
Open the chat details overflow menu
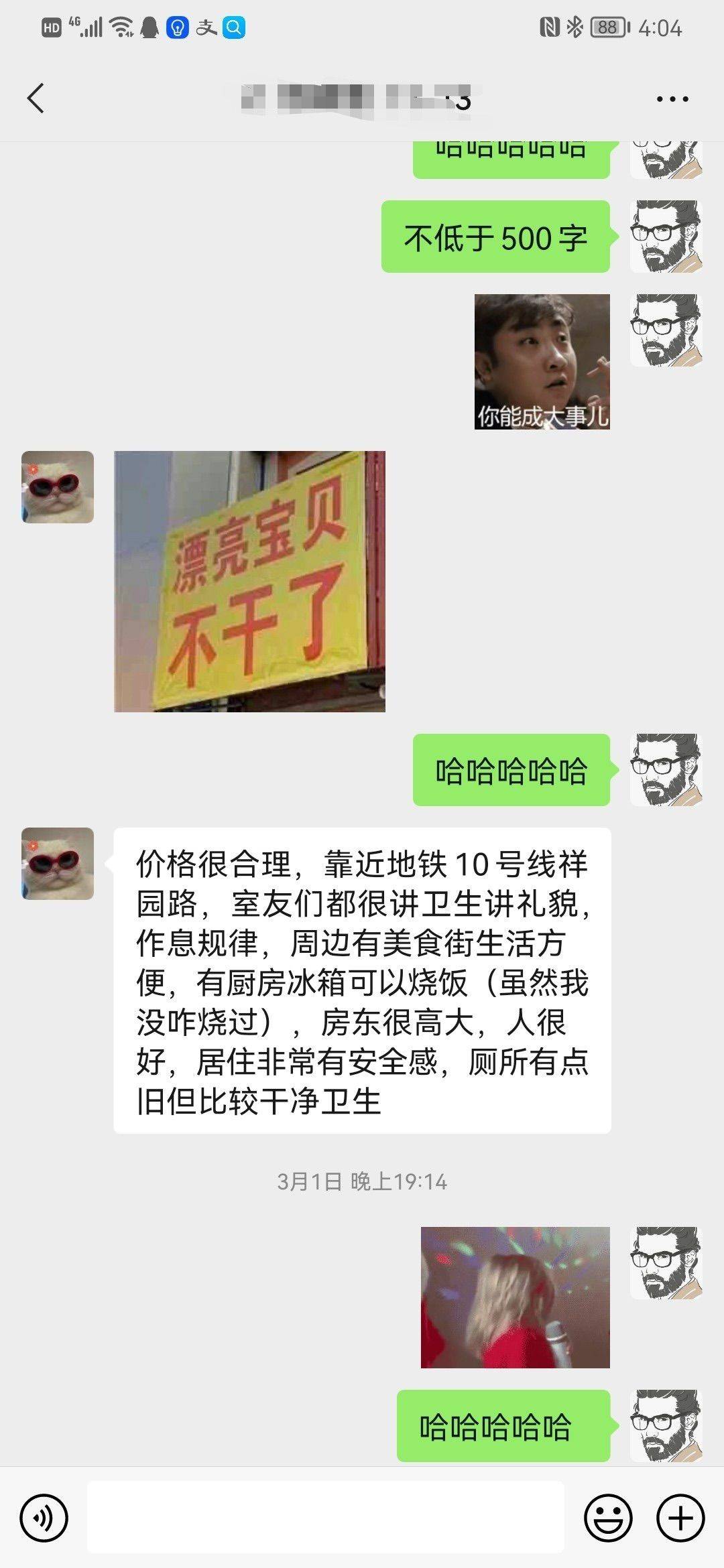[672, 99]
